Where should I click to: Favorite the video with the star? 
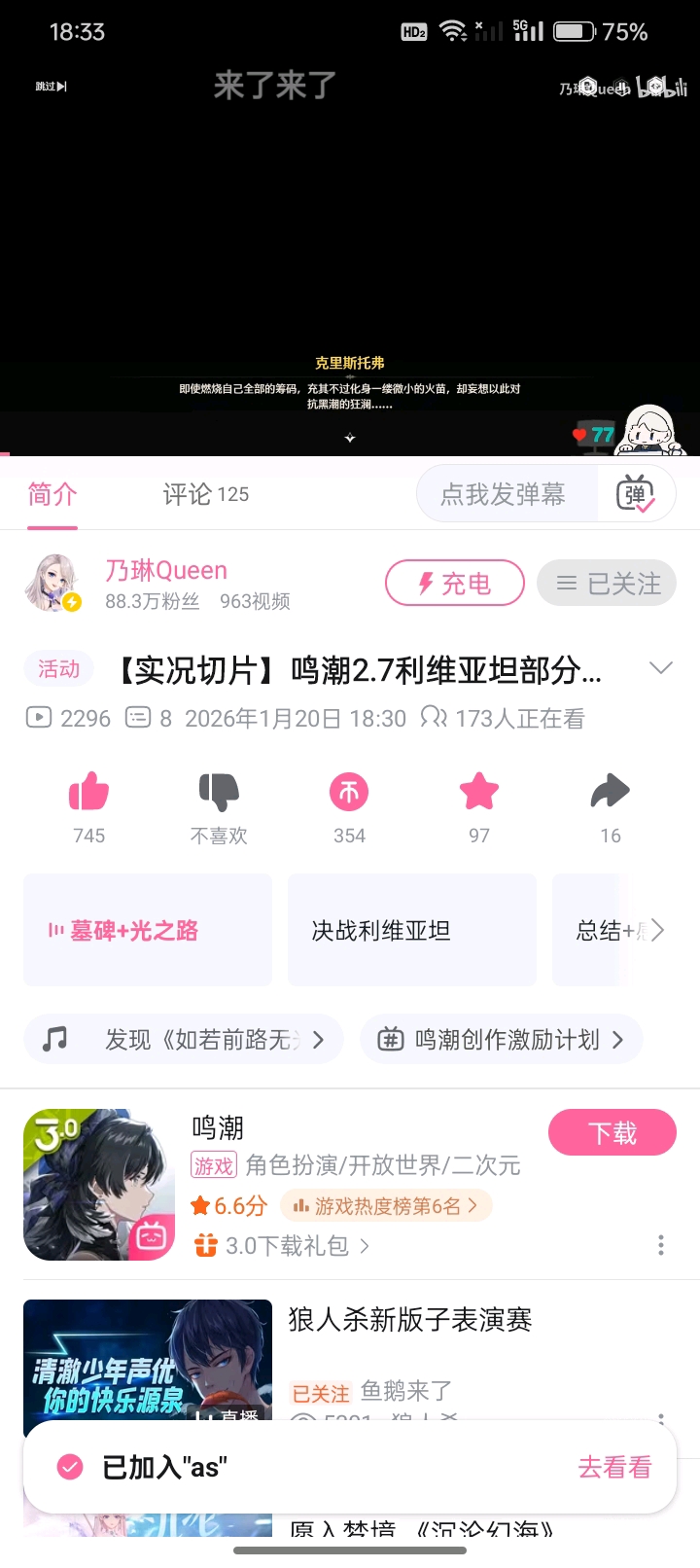pos(479,793)
